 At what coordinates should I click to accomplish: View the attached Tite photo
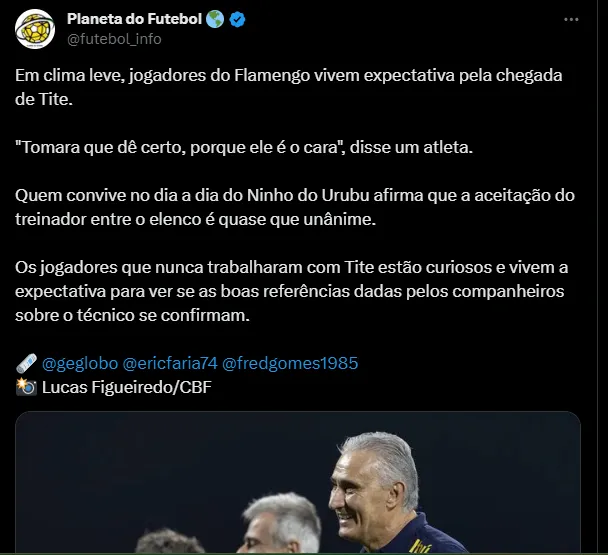point(297,483)
